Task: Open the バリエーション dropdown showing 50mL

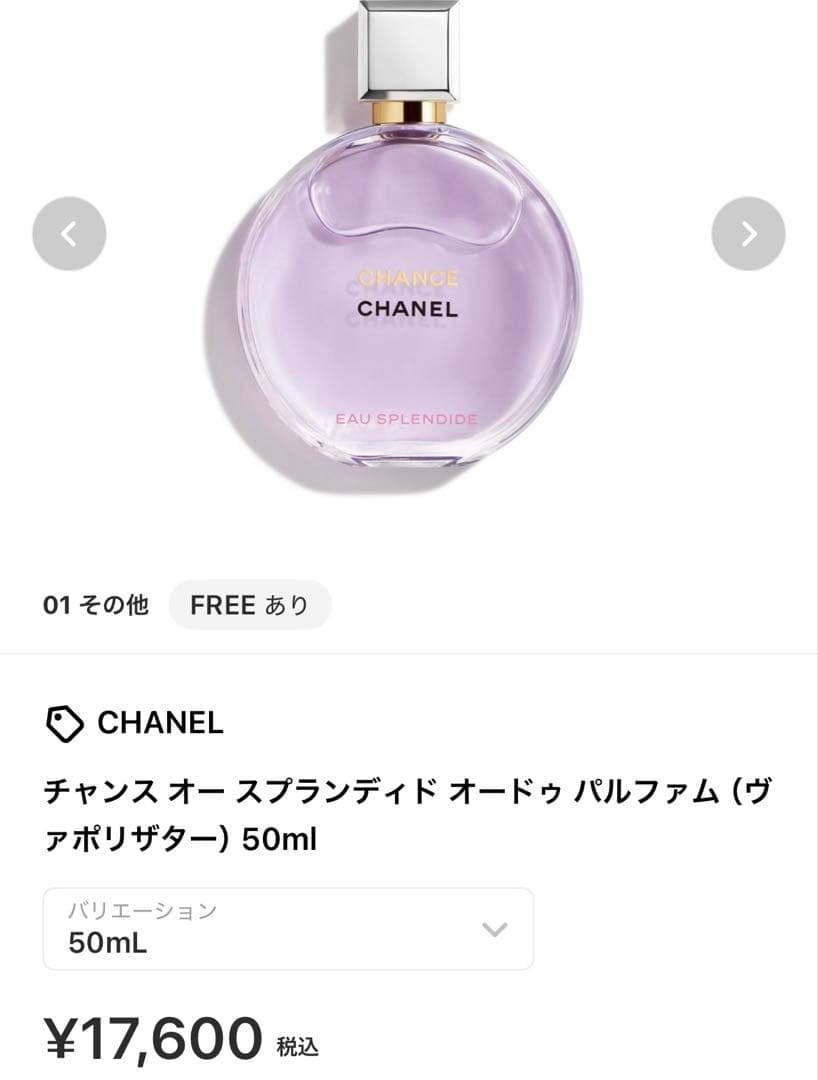Action: (x=290, y=928)
